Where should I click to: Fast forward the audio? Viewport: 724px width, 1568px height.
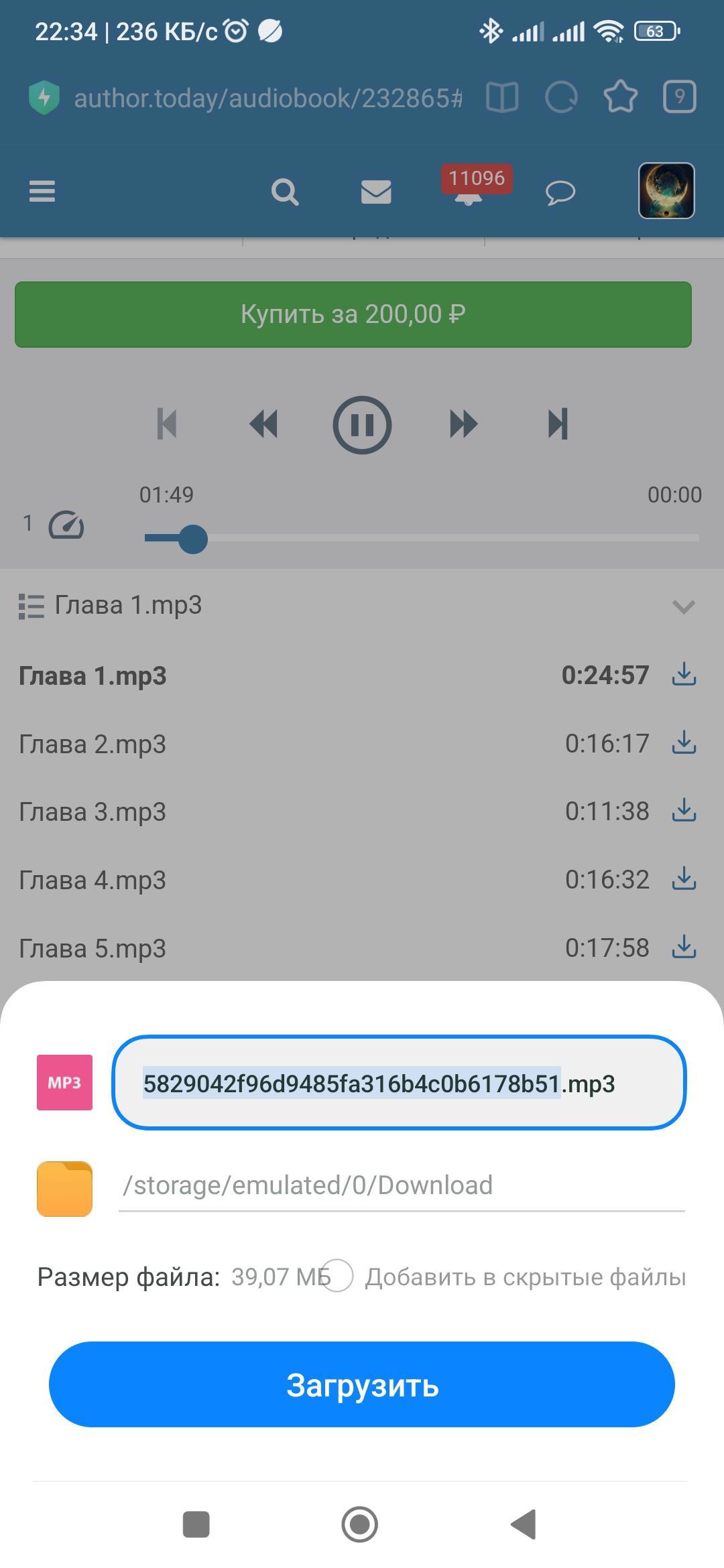(x=463, y=425)
